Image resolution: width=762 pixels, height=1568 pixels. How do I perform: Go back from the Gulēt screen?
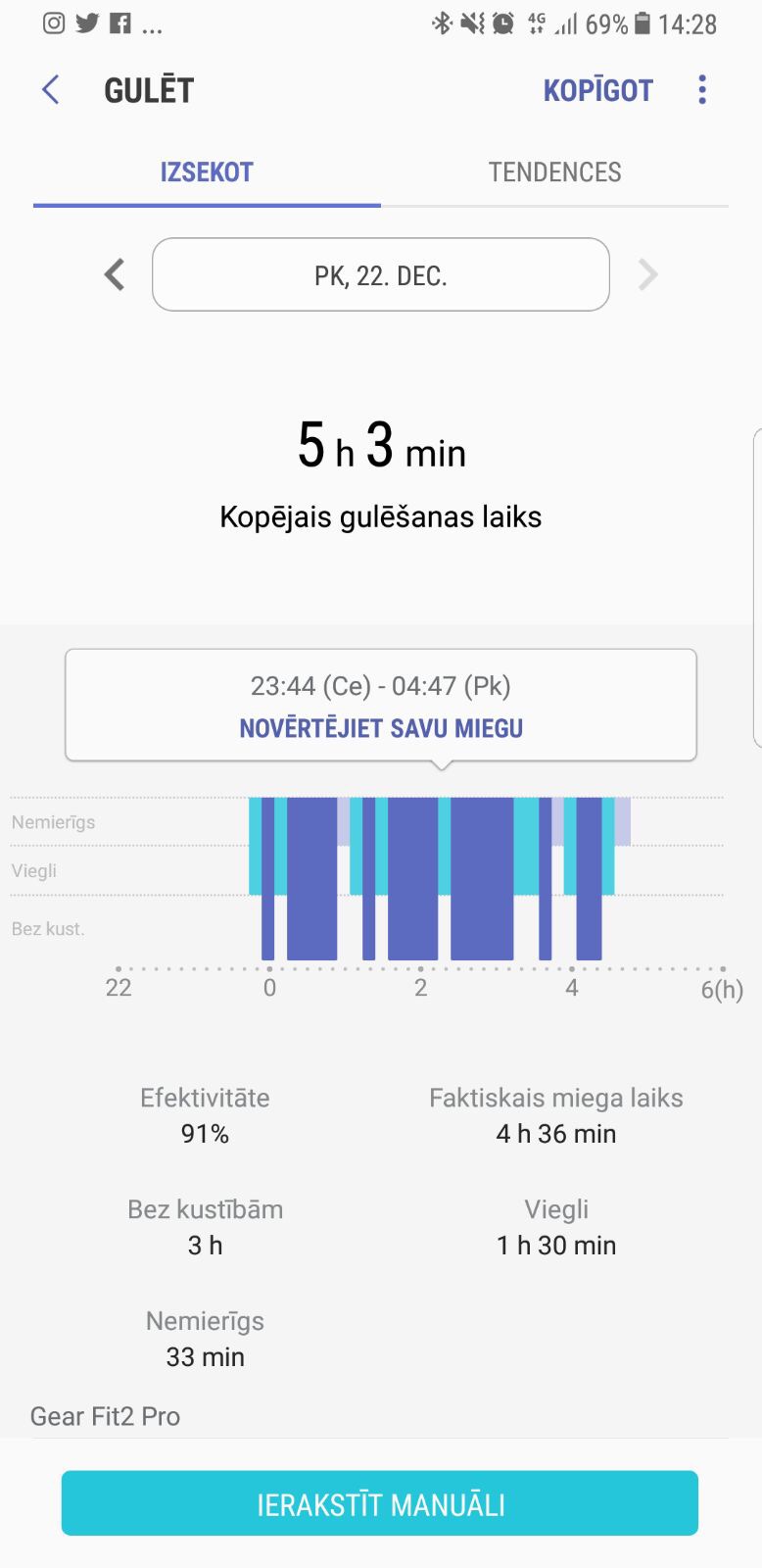[51, 90]
